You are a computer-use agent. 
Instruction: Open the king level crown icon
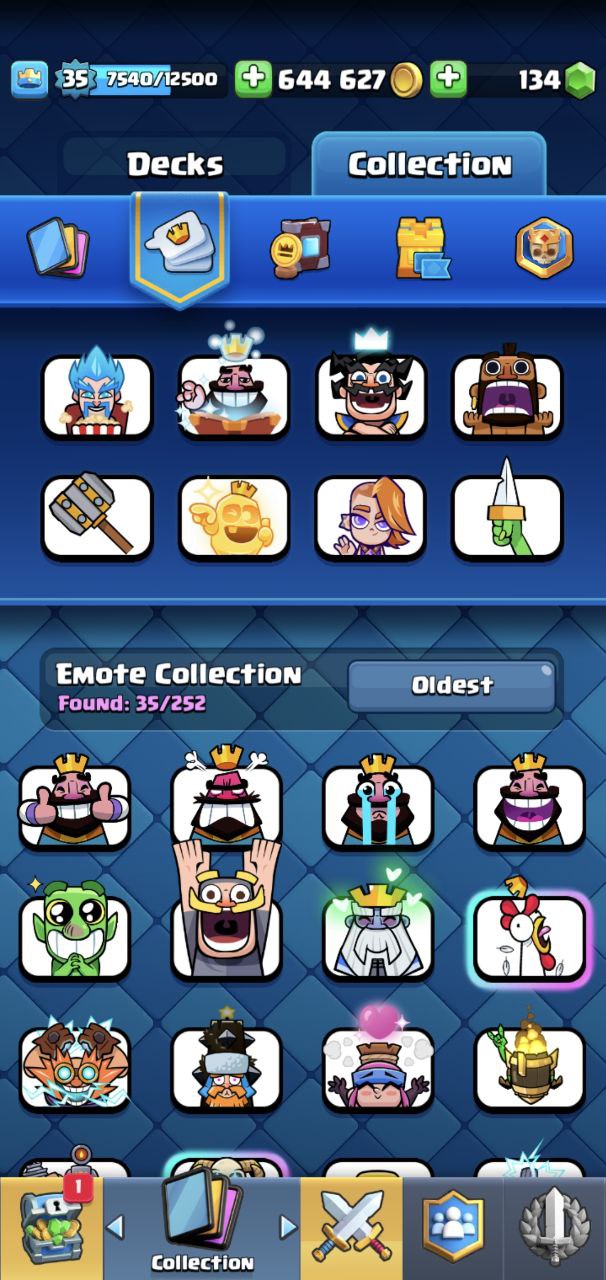[30, 80]
